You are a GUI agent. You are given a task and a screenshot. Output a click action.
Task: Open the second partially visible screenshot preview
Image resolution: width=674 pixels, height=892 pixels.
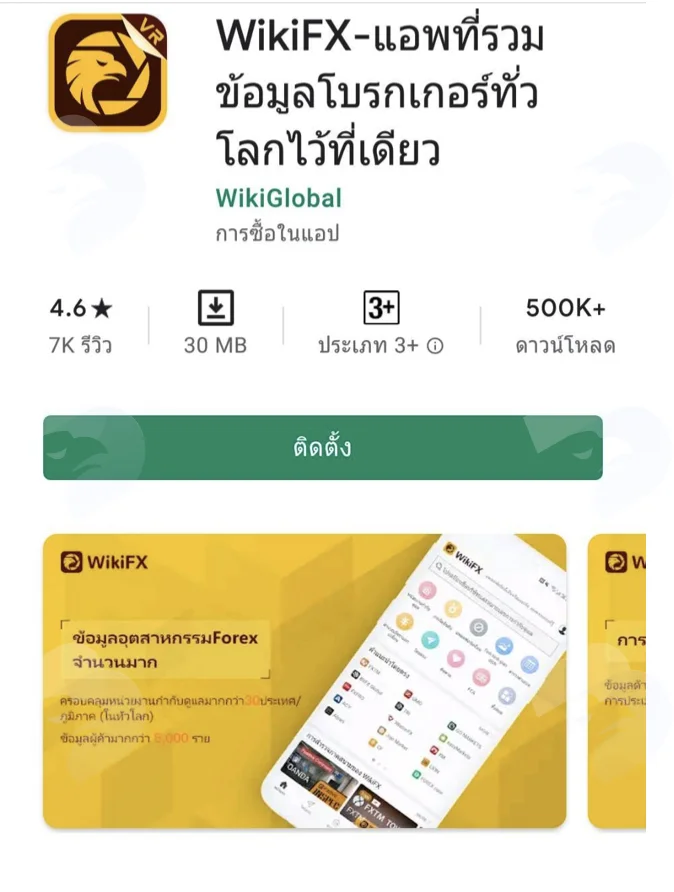[x=617, y=680]
